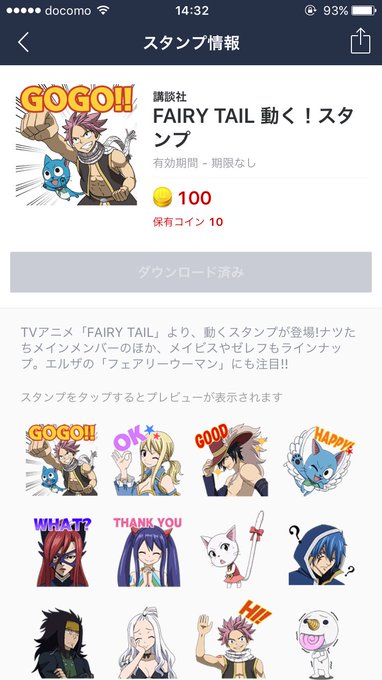The width and height of the screenshot is (382, 680).
Task: Preview the white-haired Mirajane sticker
Action: [147, 643]
